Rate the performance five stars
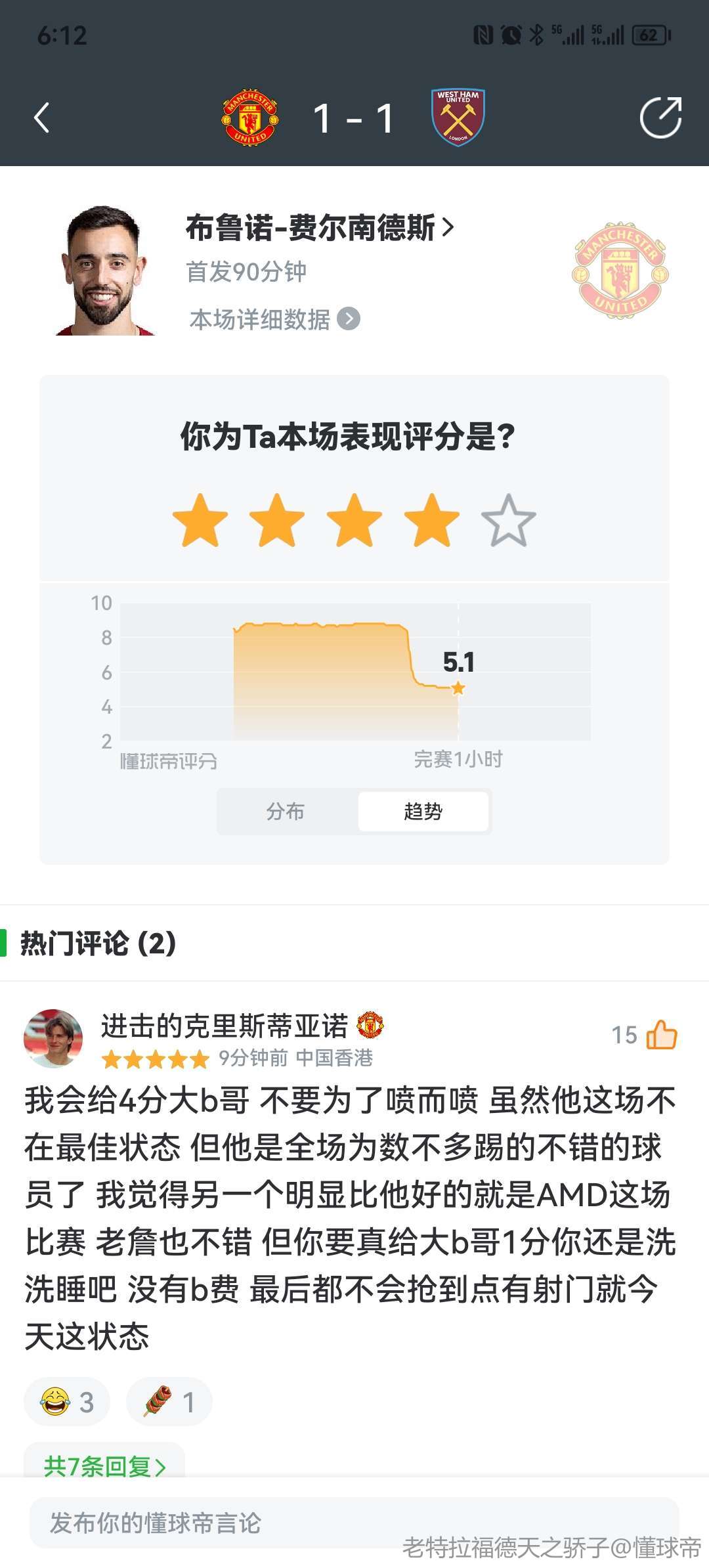709x1568 pixels. (509, 521)
